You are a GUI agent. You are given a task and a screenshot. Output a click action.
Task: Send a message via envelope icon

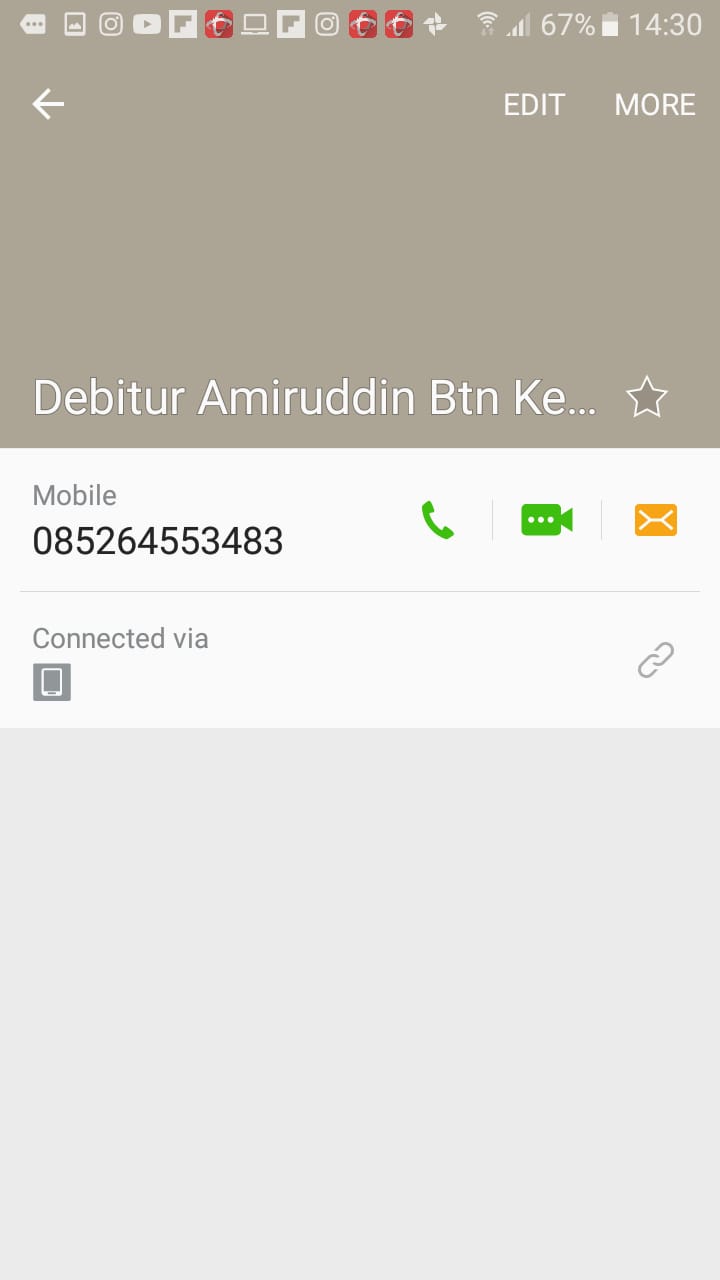pyautogui.click(x=656, y=520)
